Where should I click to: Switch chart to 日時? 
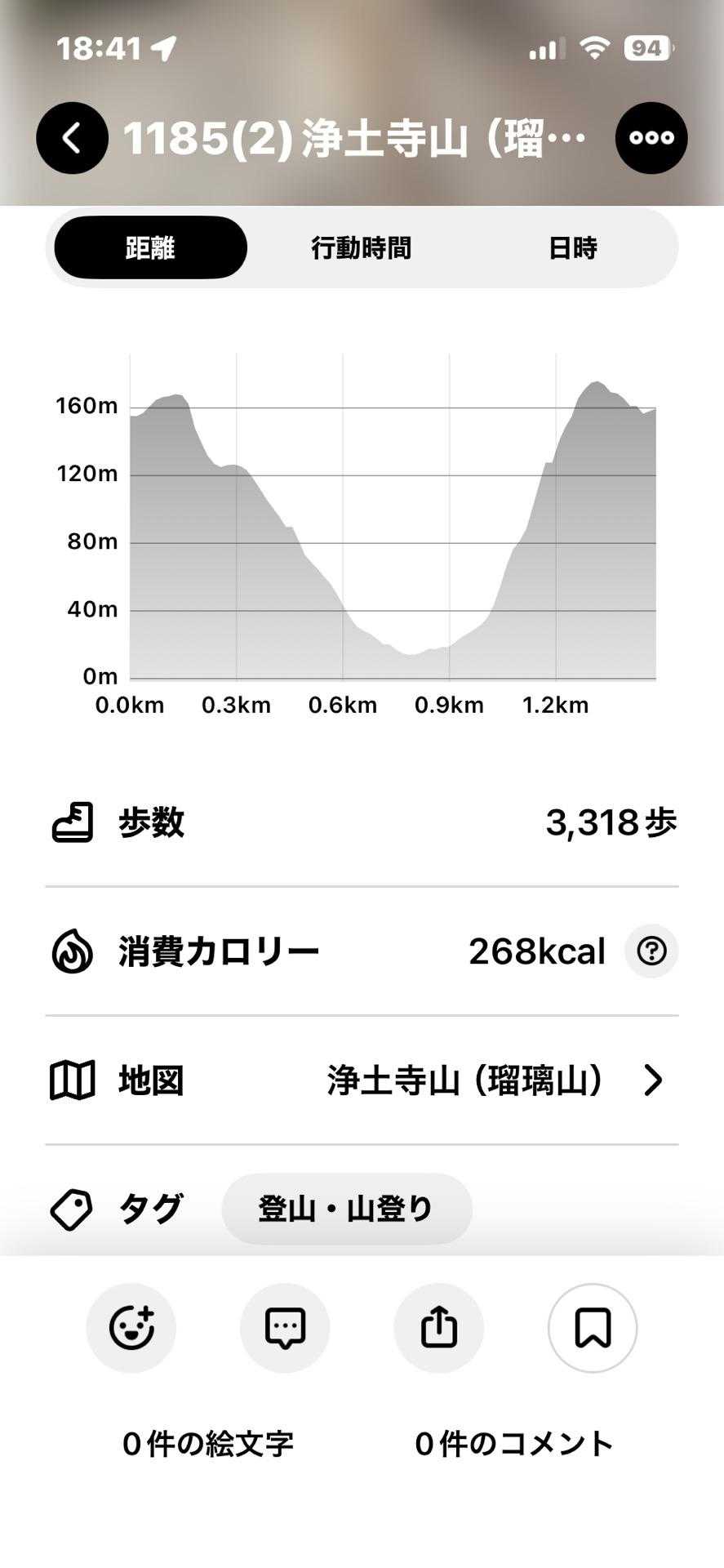[572, 247]
